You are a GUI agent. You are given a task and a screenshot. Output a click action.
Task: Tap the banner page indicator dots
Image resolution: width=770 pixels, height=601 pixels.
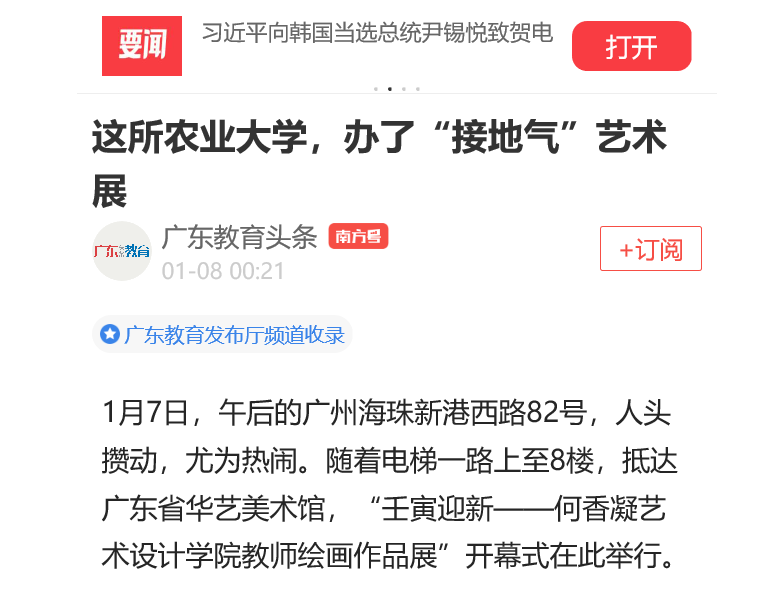(x=397, y=89)
